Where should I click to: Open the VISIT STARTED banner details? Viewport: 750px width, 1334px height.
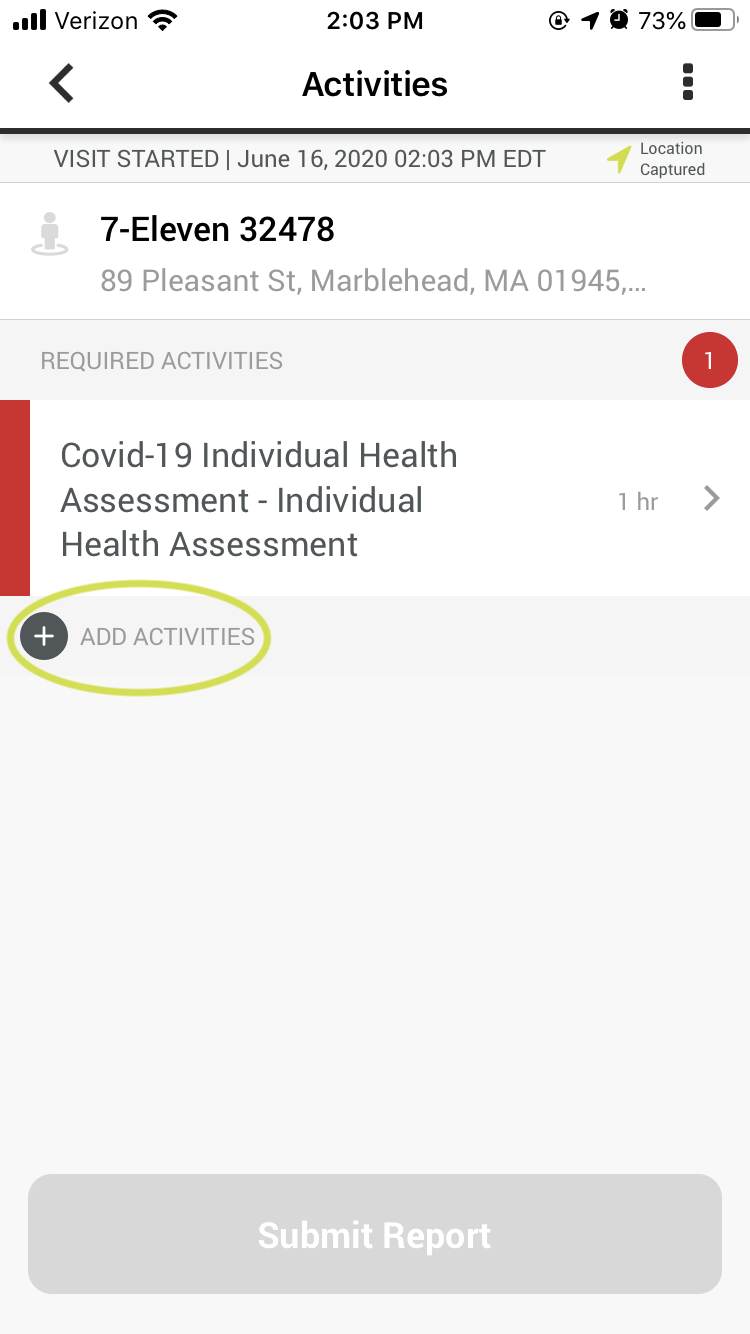(x=300, y=158)
